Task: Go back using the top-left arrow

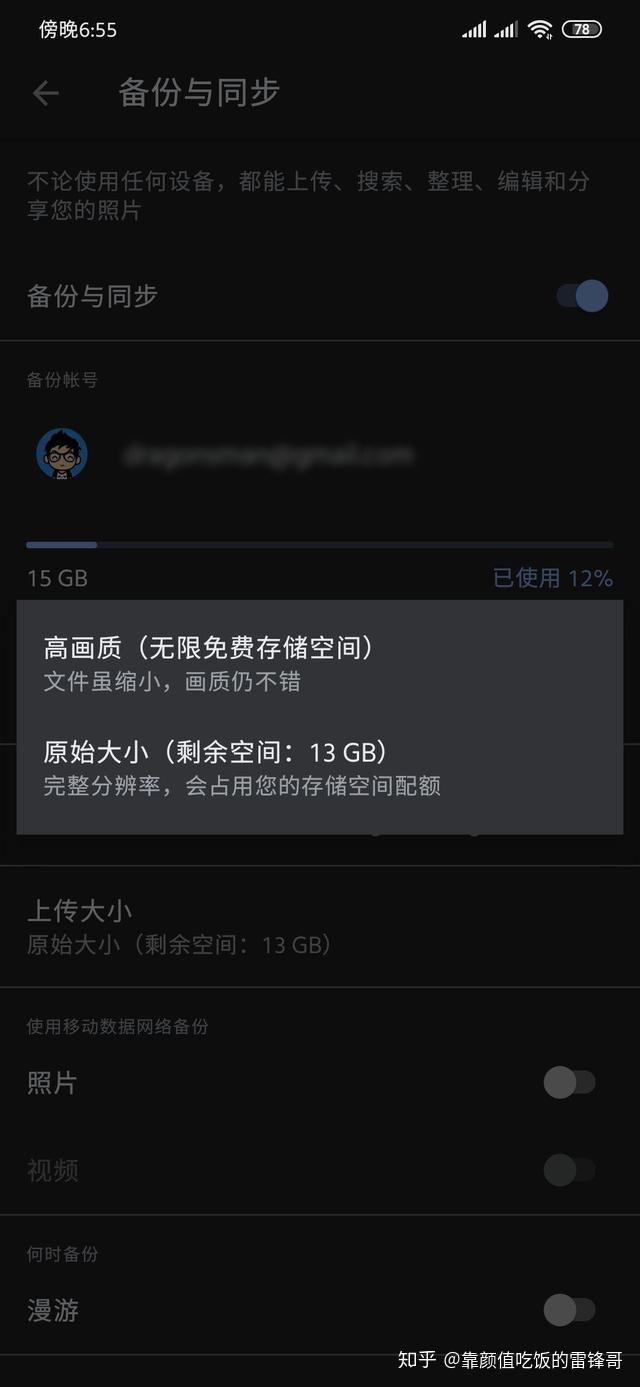Action: coord(46,93)
